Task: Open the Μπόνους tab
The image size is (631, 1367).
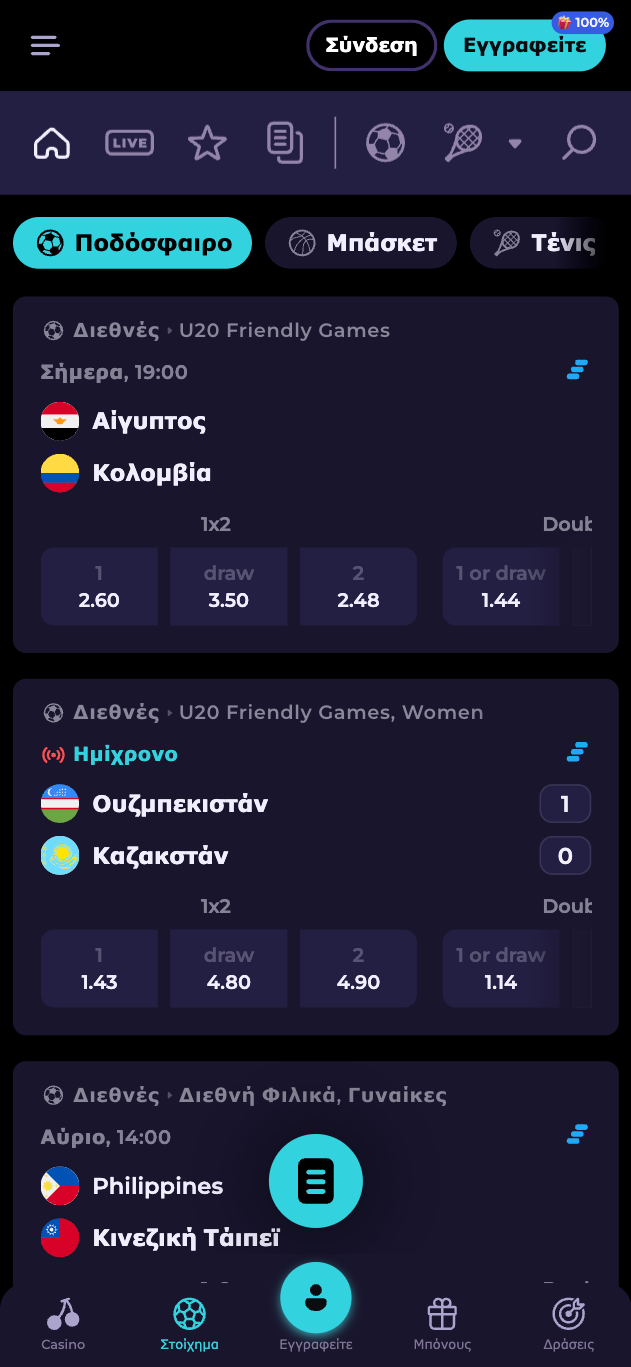Action: 442,1324
